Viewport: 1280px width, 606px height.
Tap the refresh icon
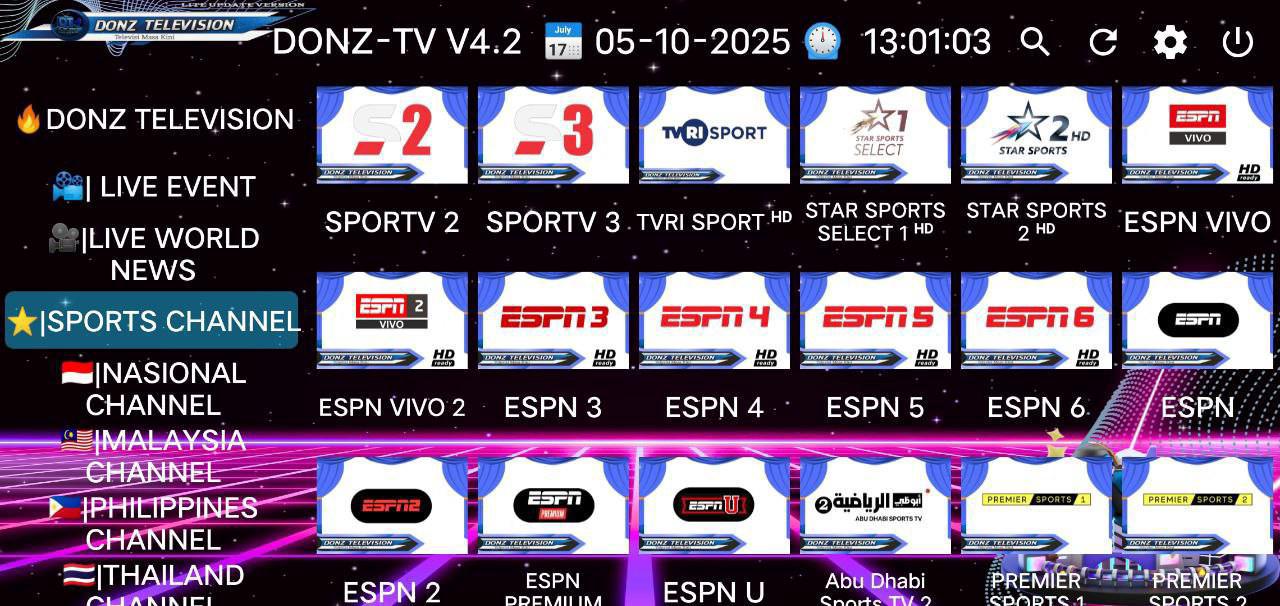coord(1103,42)
